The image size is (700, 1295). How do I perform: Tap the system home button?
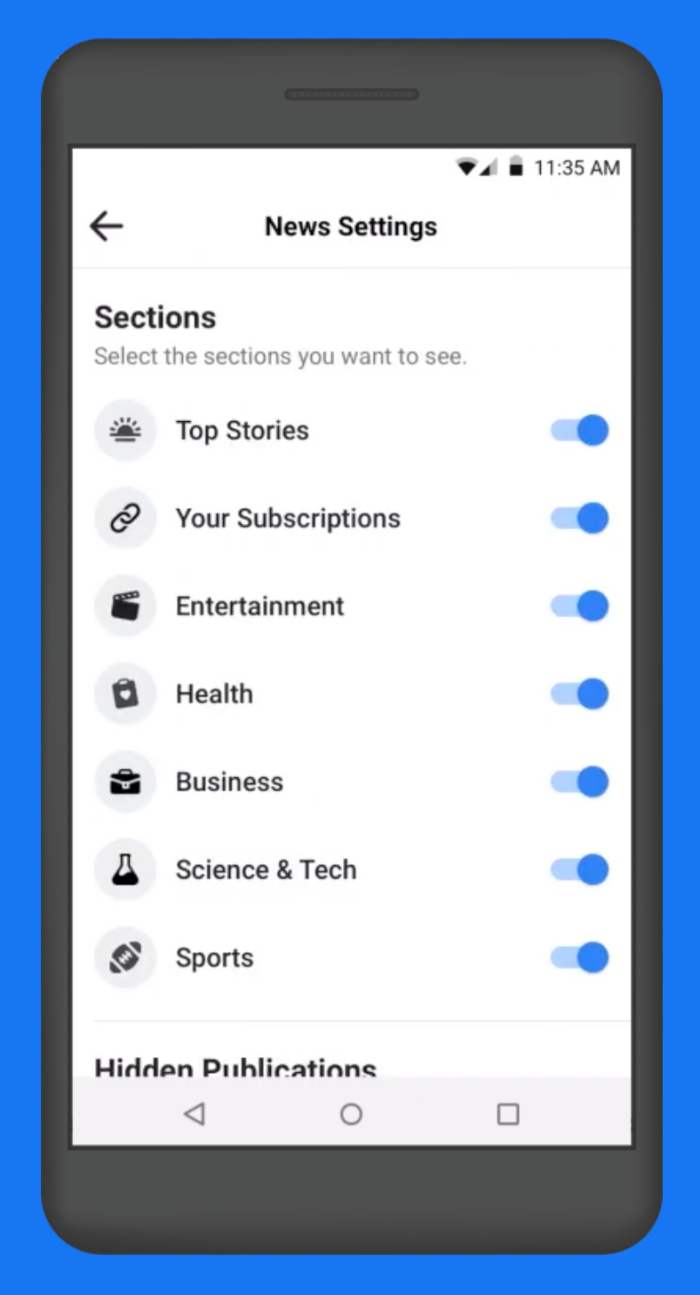pos(351,1114)
